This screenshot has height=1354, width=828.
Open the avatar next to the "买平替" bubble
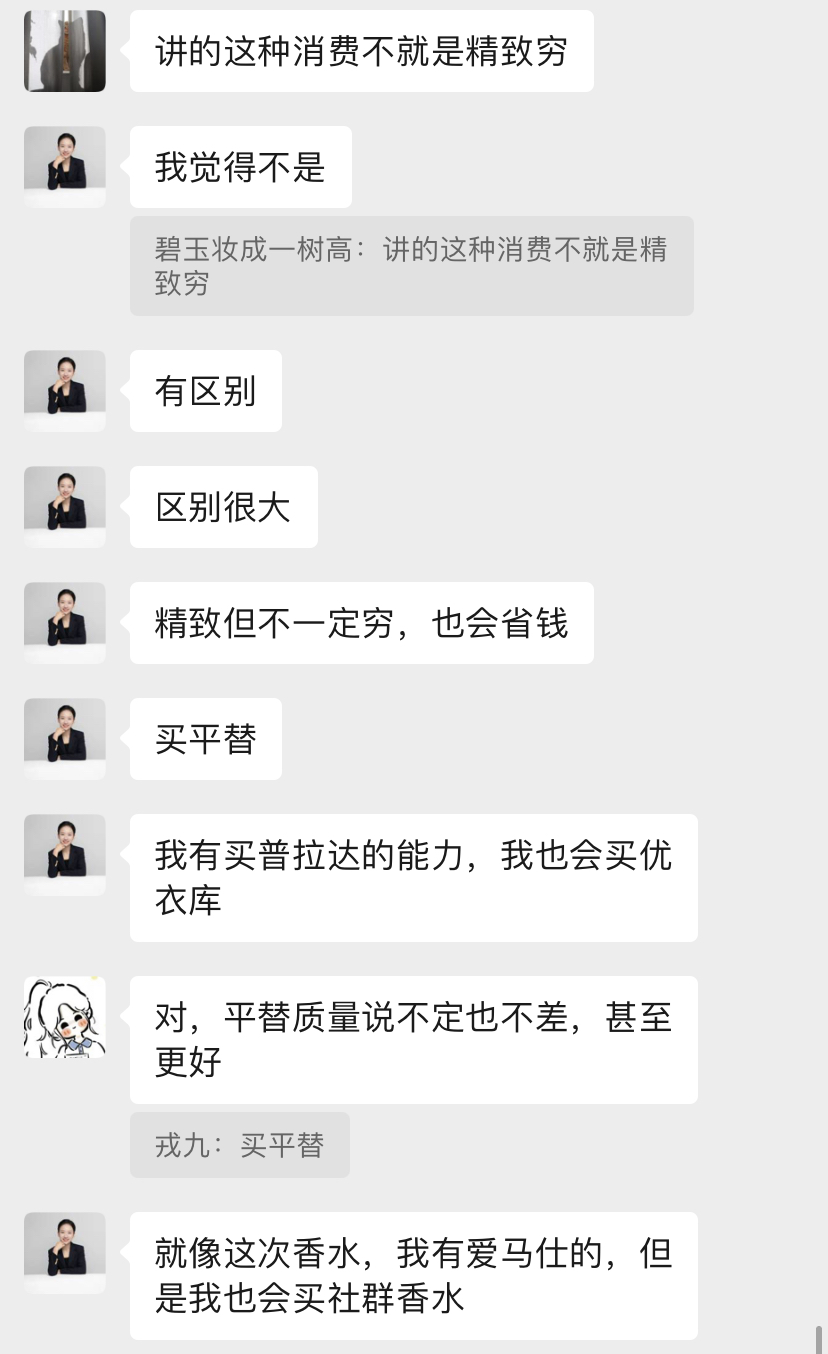(x=65, y=739)
